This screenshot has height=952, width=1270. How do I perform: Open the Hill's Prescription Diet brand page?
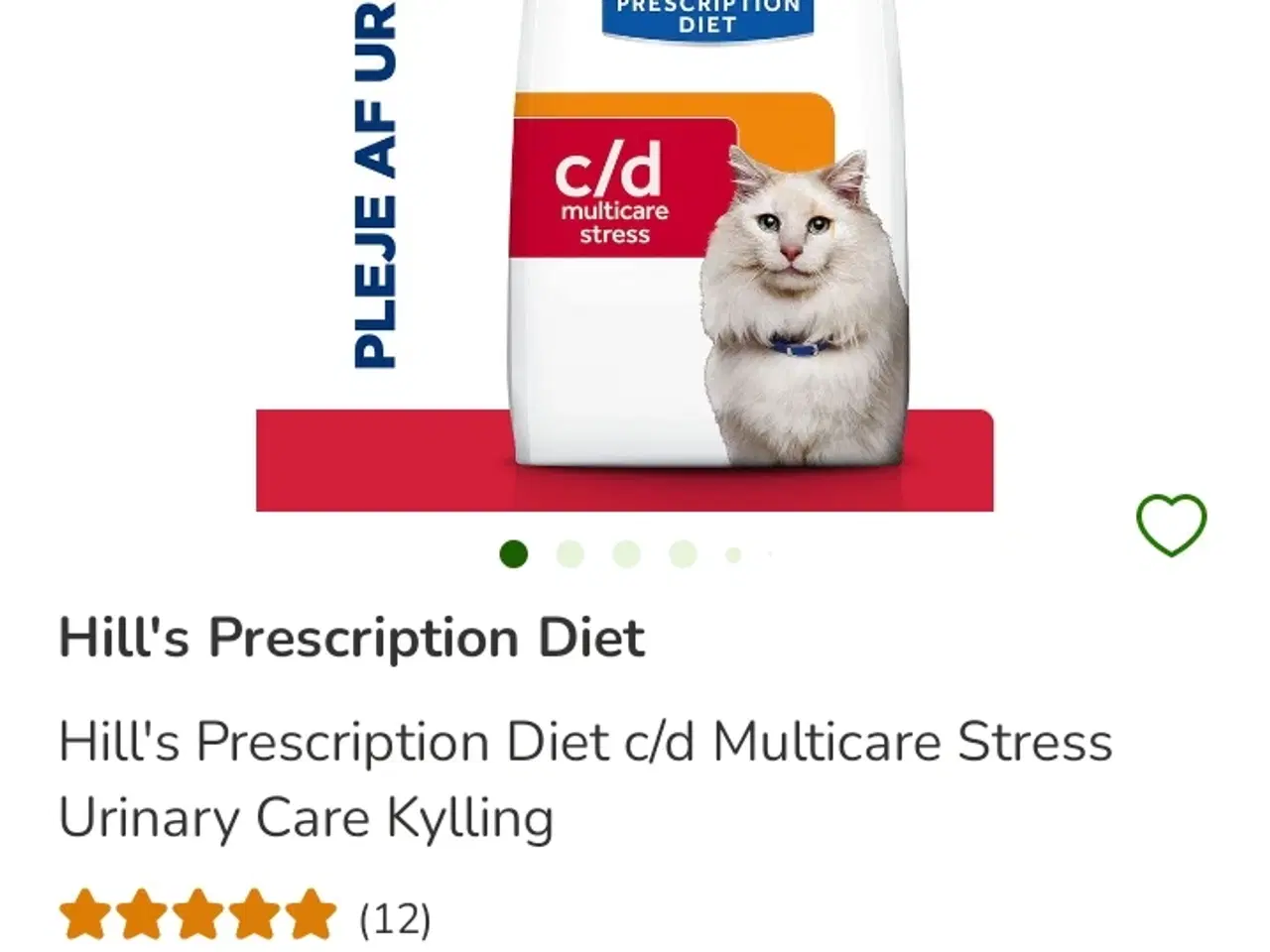tap(351, 638)
